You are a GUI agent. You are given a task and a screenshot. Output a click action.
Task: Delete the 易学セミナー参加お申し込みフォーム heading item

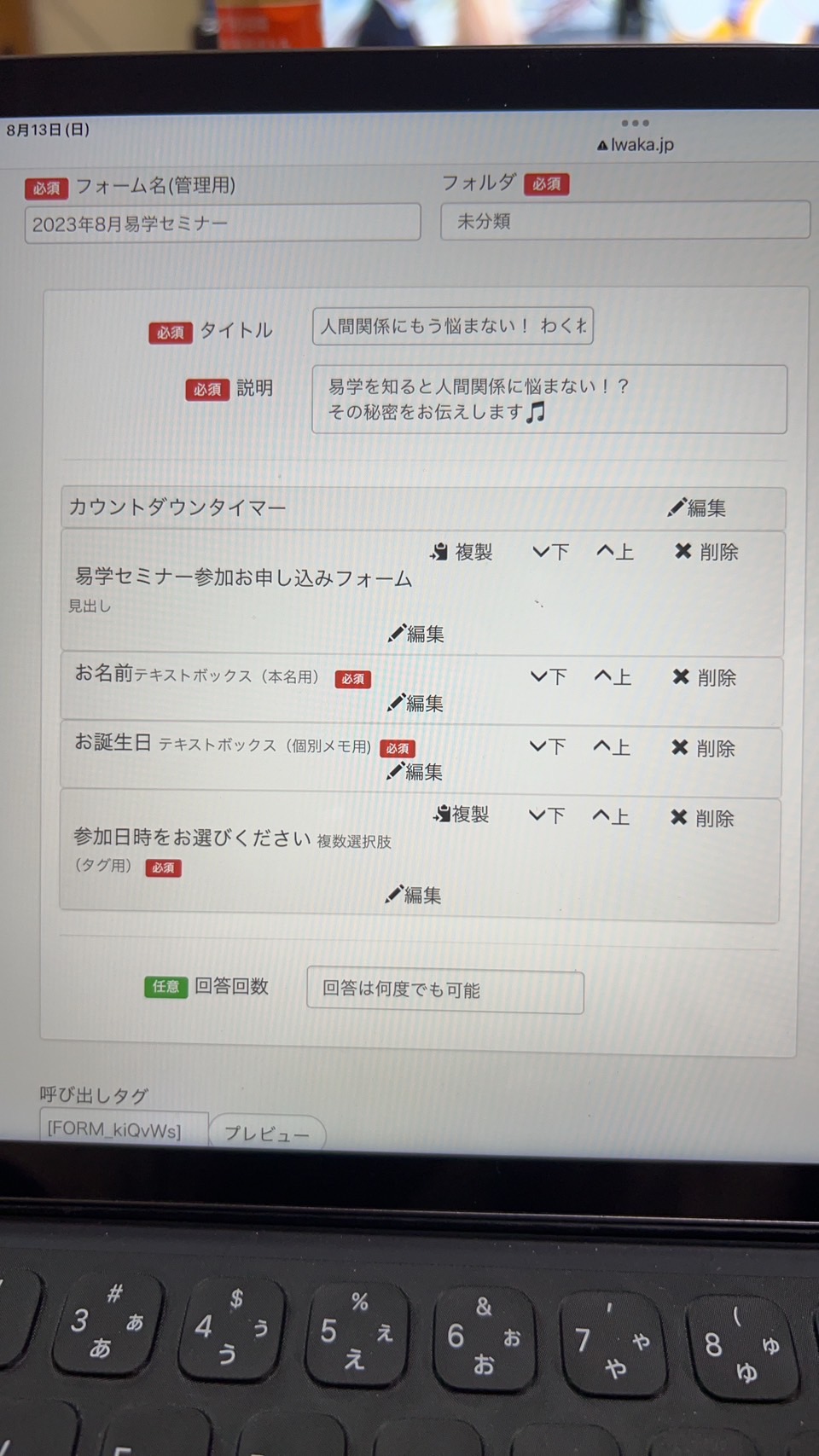[x=706, y=552]
